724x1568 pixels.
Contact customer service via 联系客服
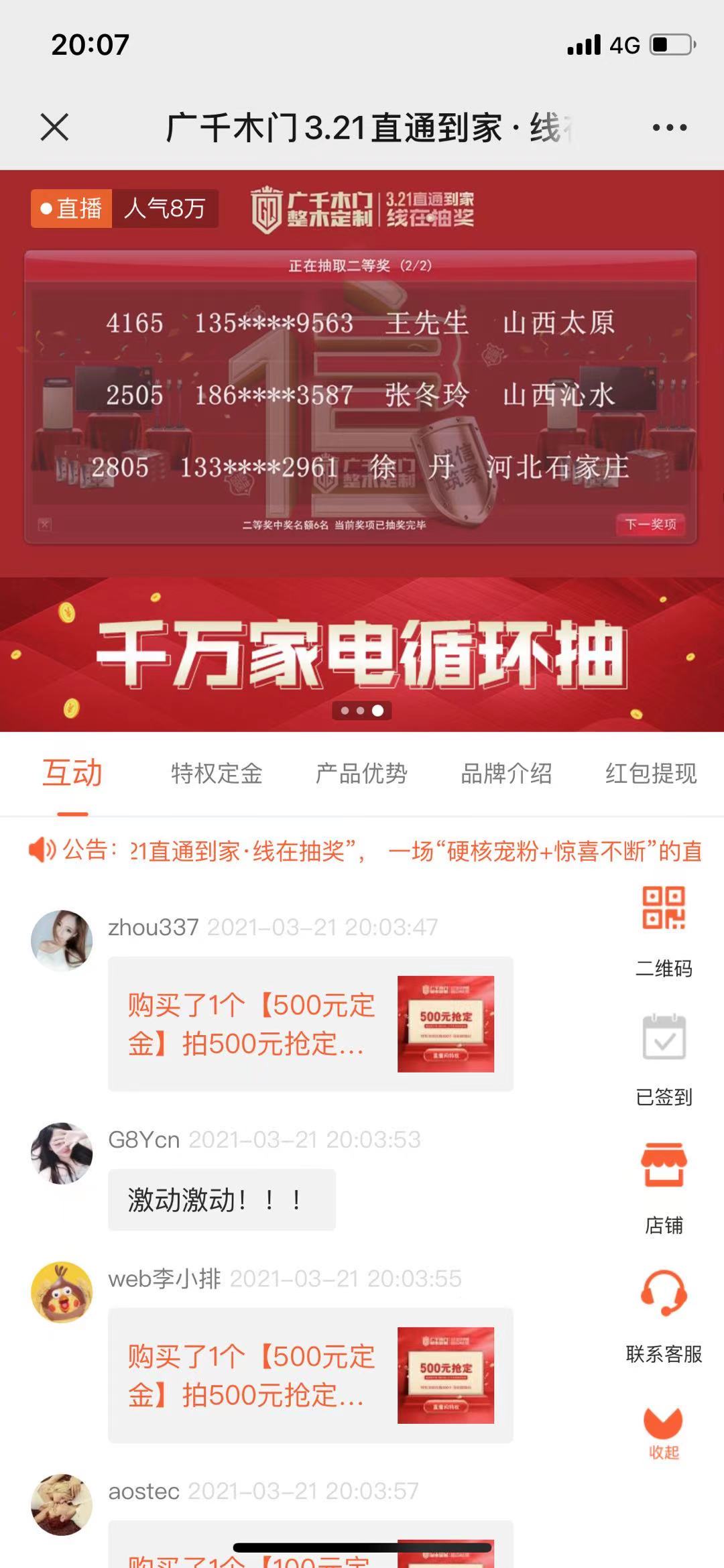(x=664, y=1294)
